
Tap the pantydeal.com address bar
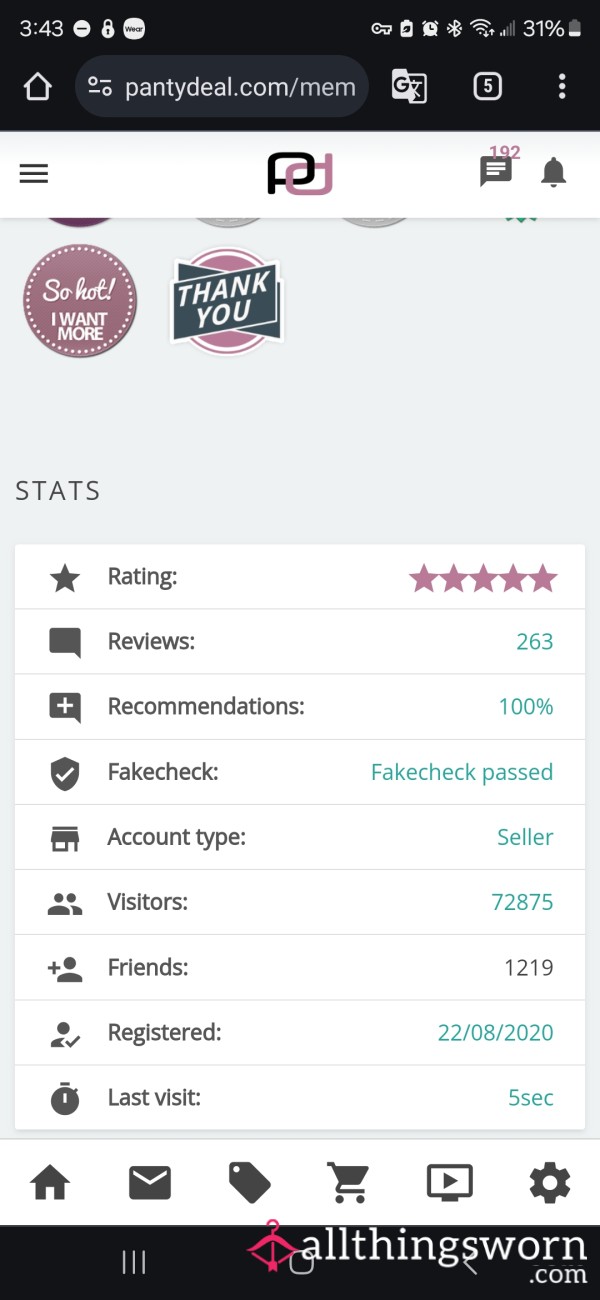222,87
